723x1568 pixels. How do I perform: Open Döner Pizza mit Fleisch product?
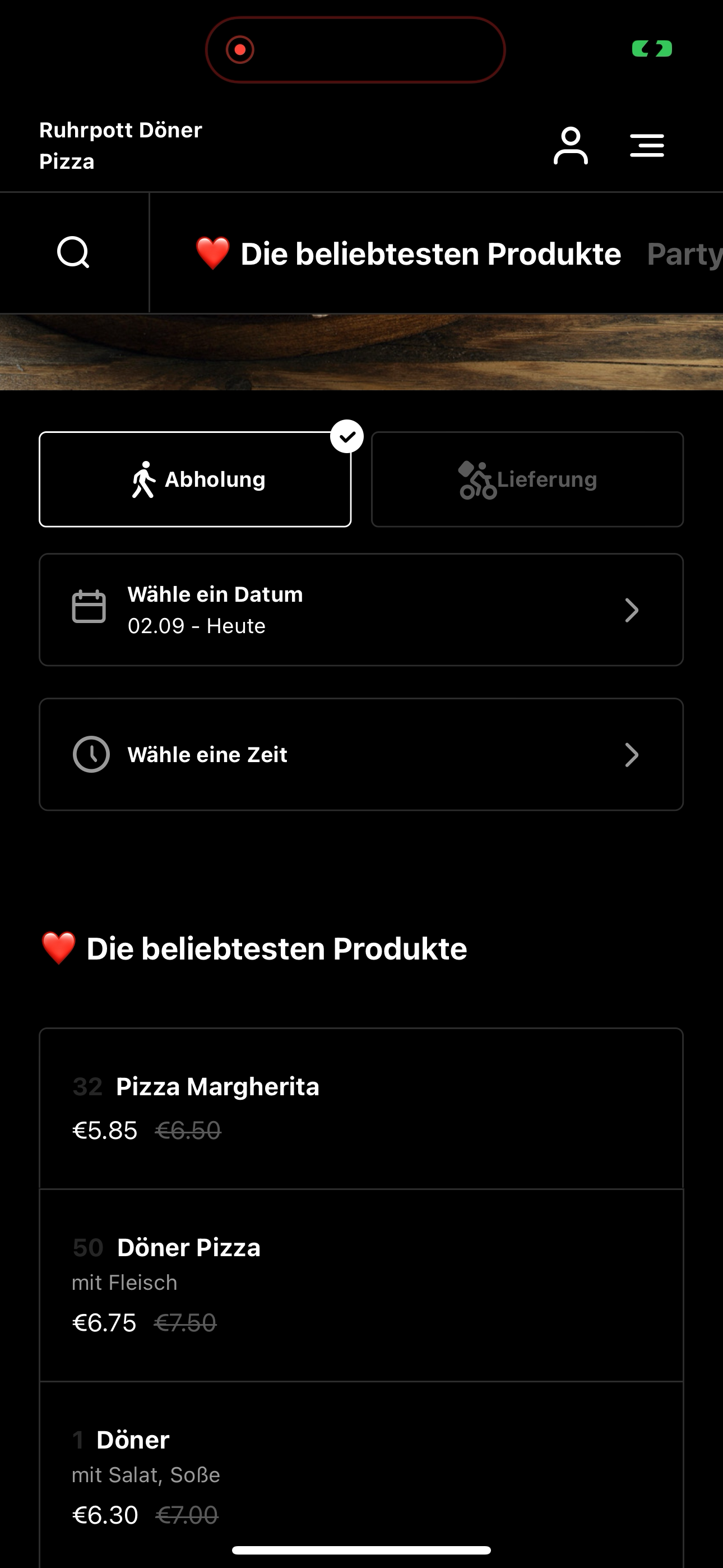pos(361,1285)
